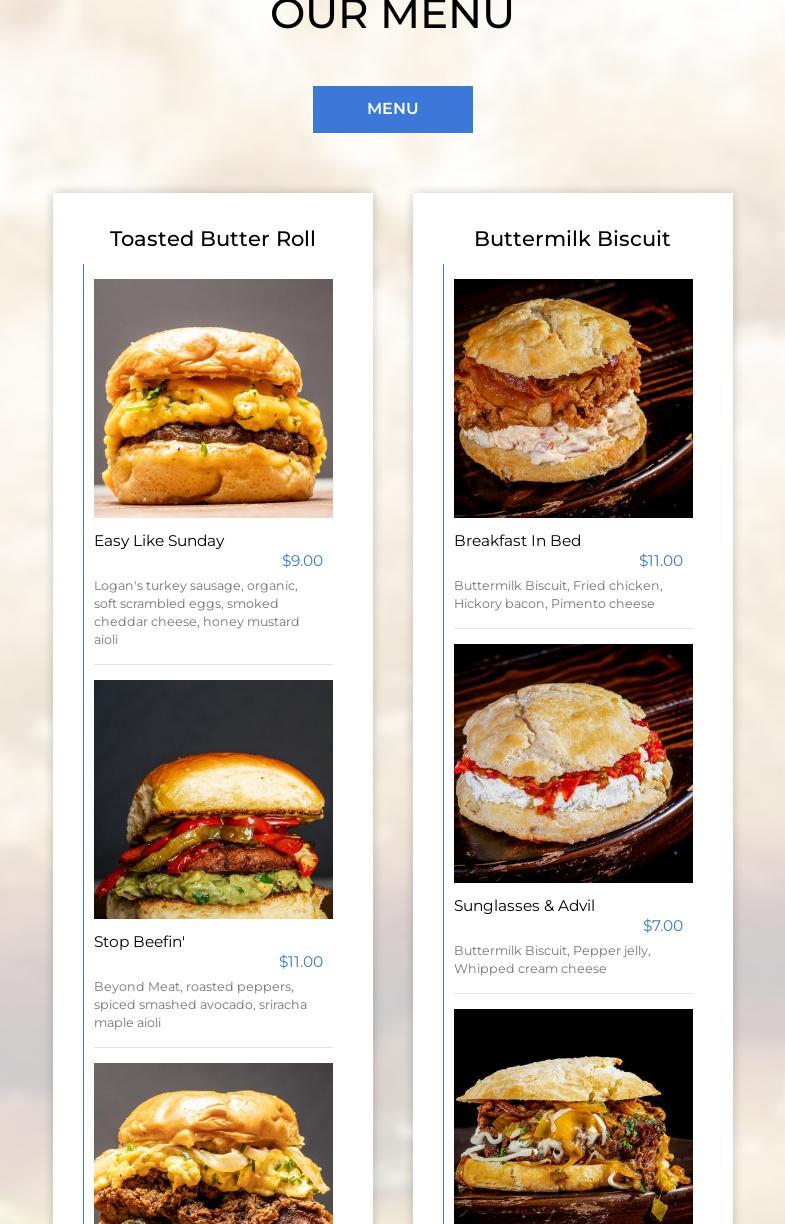Screen dimensions: 785x1224
Task: Tap the blue MENU button
Action: tap(392, 109)
